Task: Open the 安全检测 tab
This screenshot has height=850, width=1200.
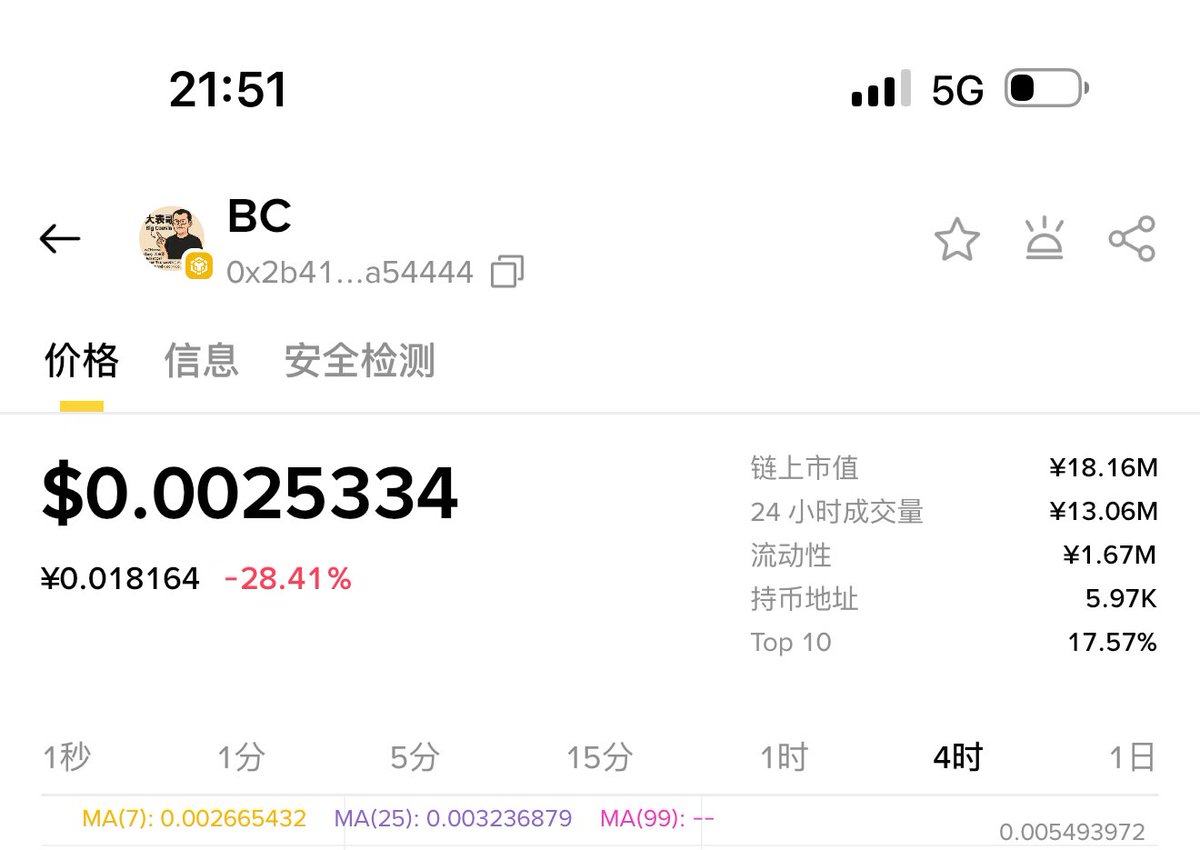Action: point(360,360)
